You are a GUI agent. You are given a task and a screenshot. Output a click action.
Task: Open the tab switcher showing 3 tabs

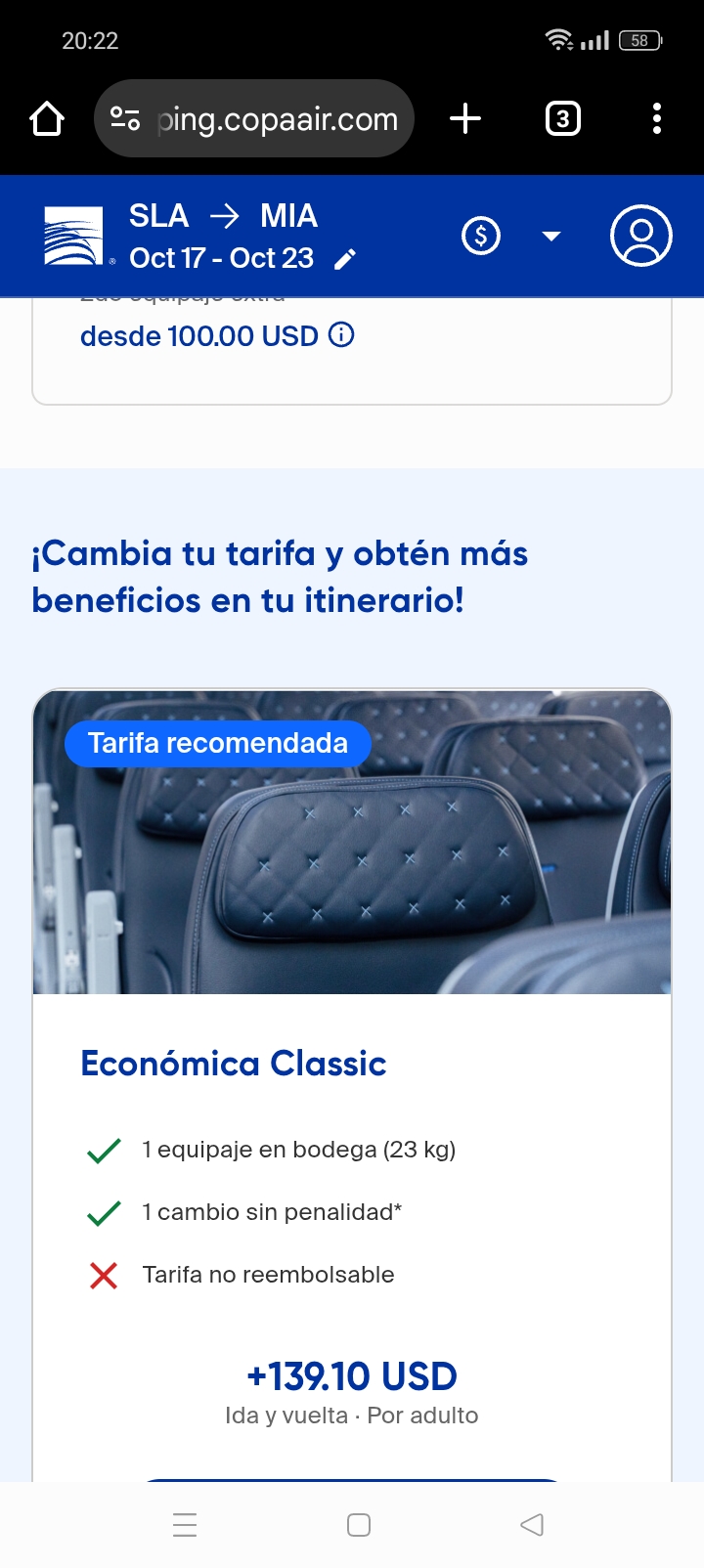tap(562, 119)
